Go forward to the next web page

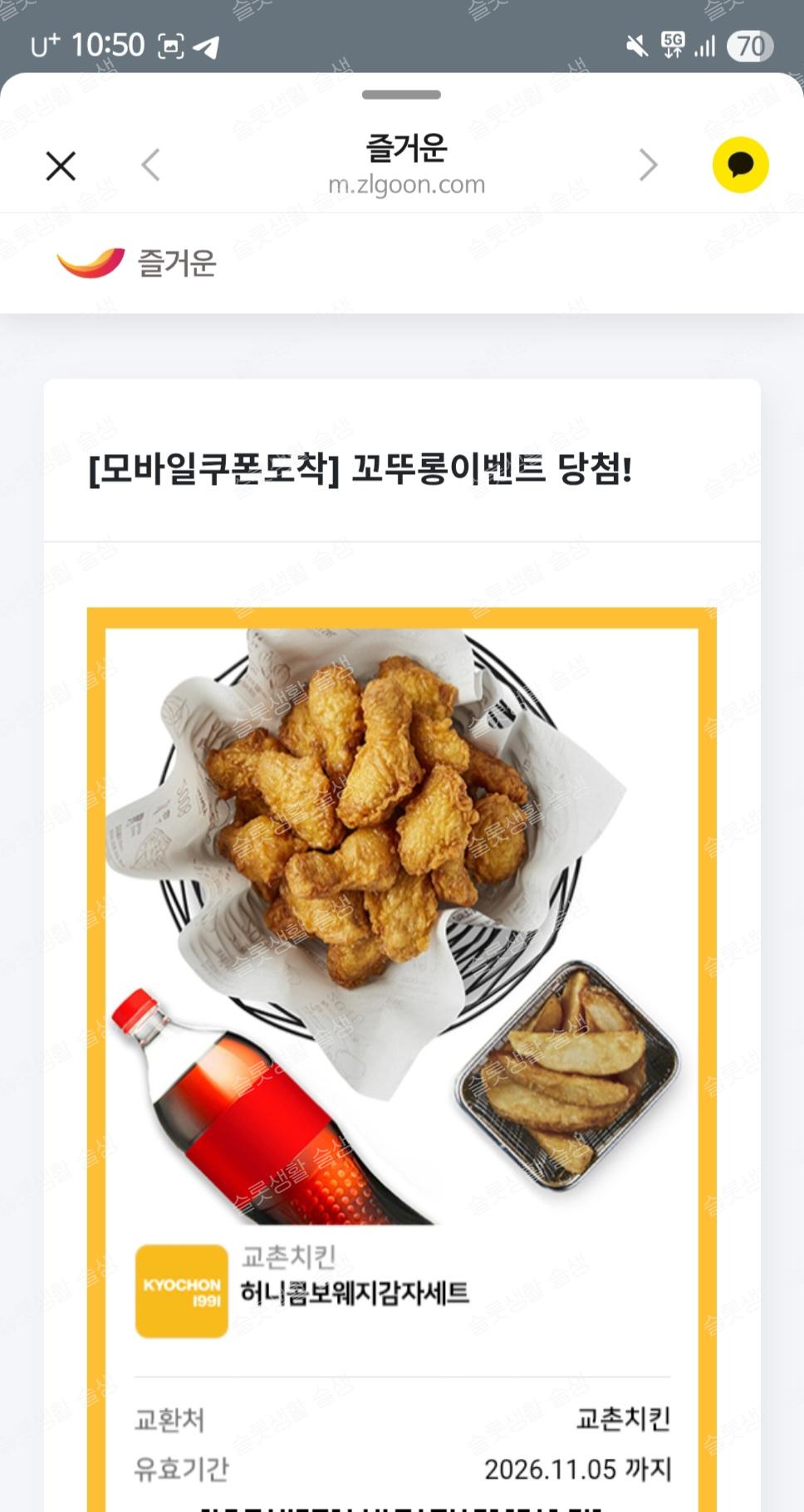pos(648,165)
